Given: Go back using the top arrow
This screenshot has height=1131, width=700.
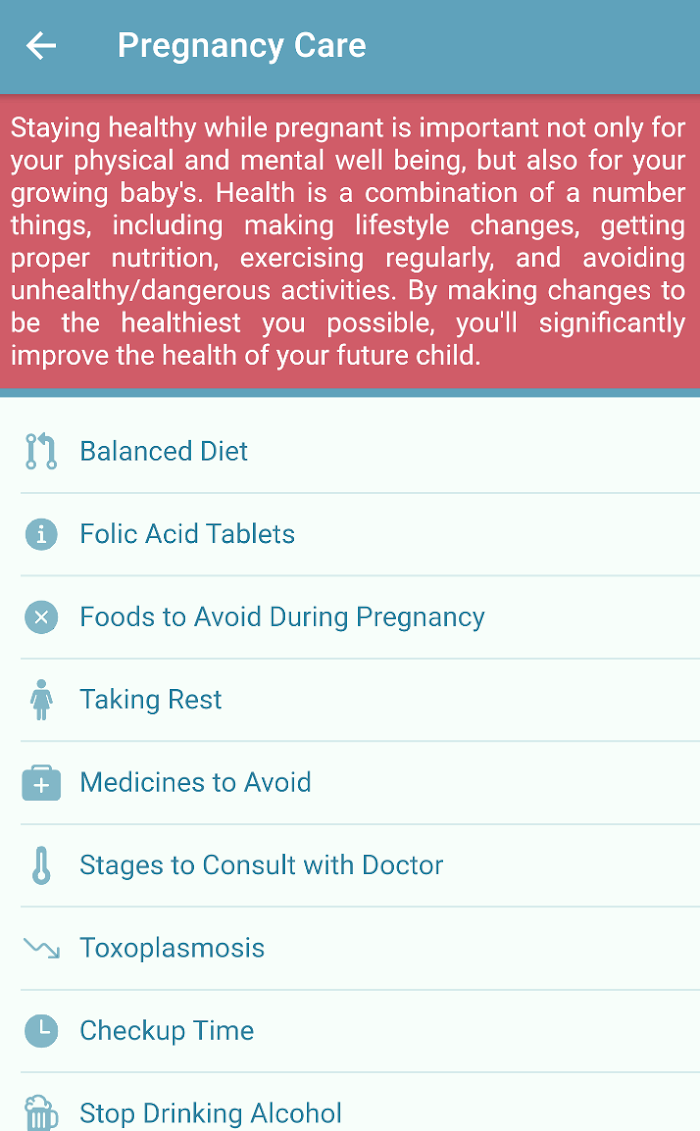Looking at the screenshot, I should point(41,46).
